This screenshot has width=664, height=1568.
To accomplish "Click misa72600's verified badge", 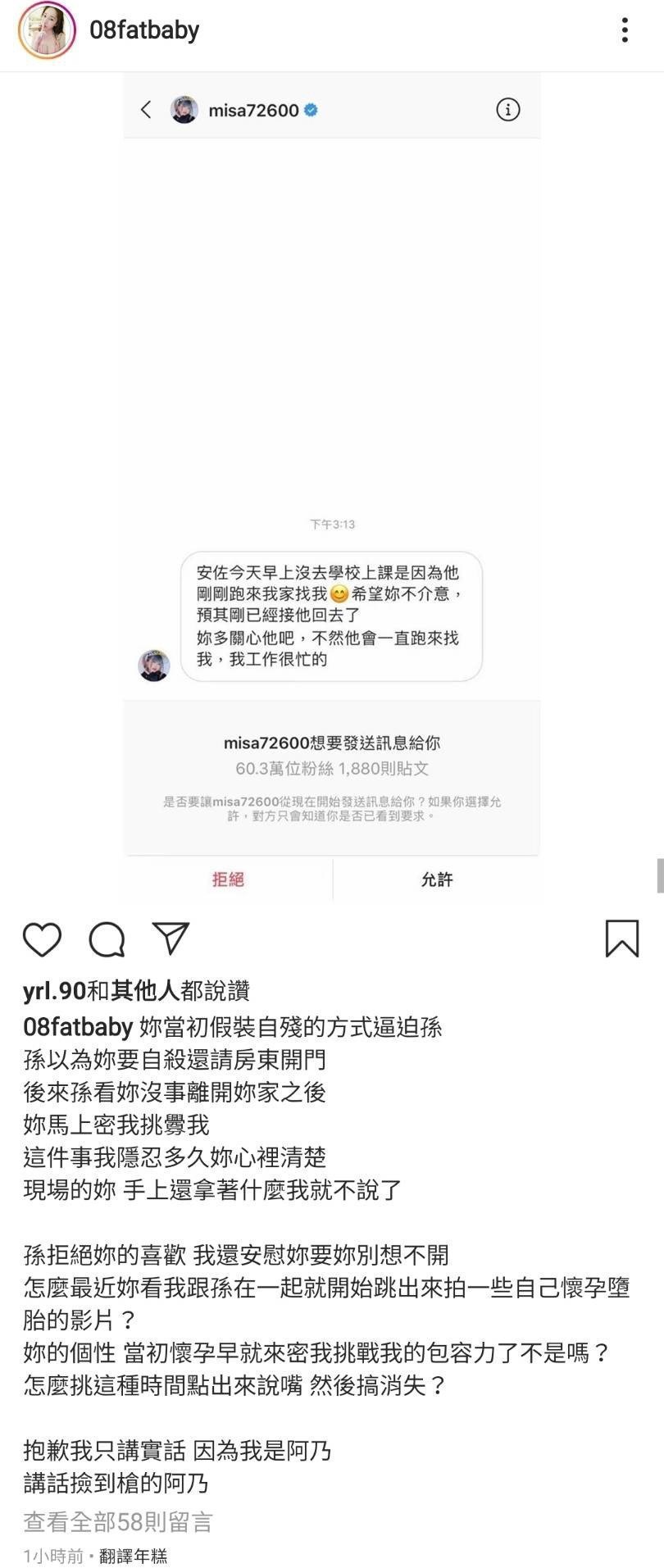I will point(310,108).
